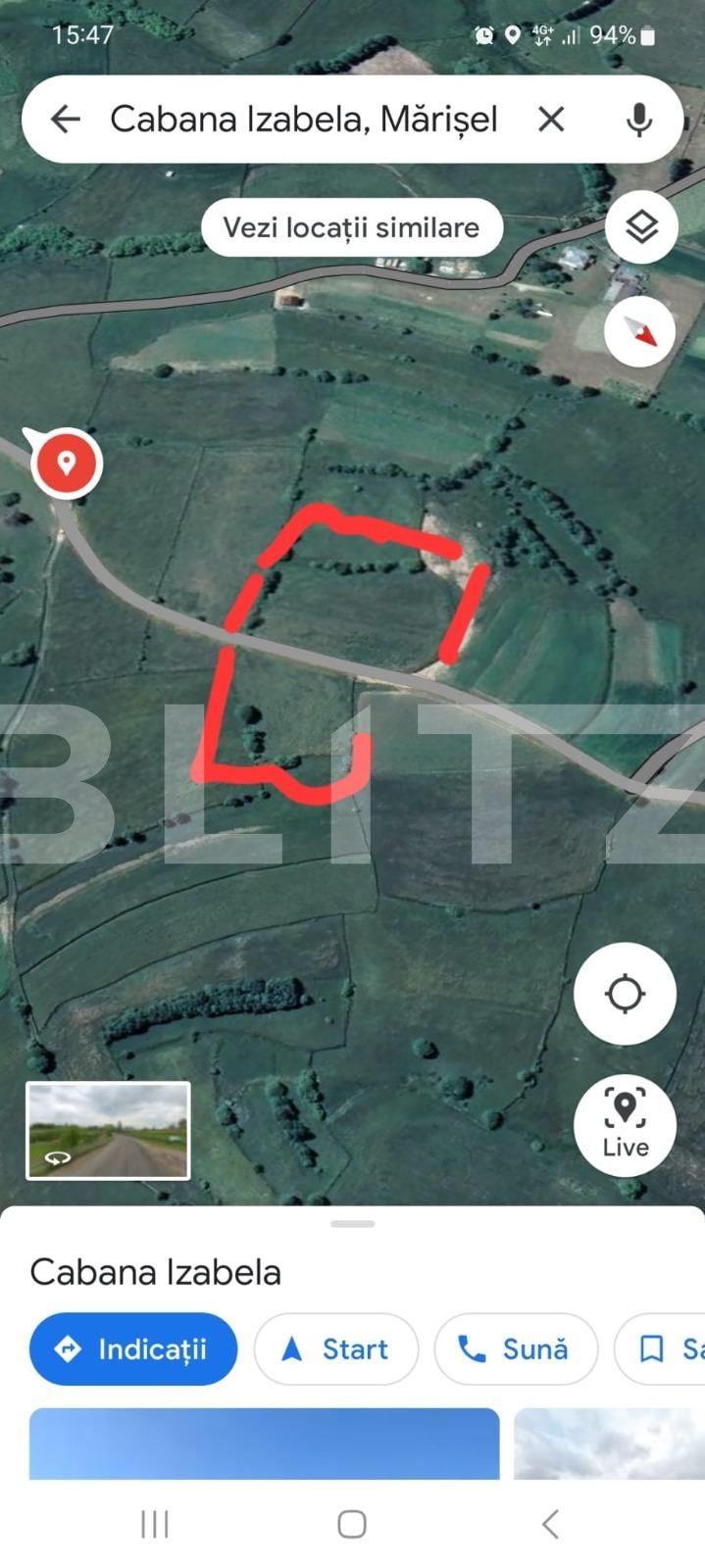
Task: Select the red Cabana Izabela map pin
Action: [66, 463]
